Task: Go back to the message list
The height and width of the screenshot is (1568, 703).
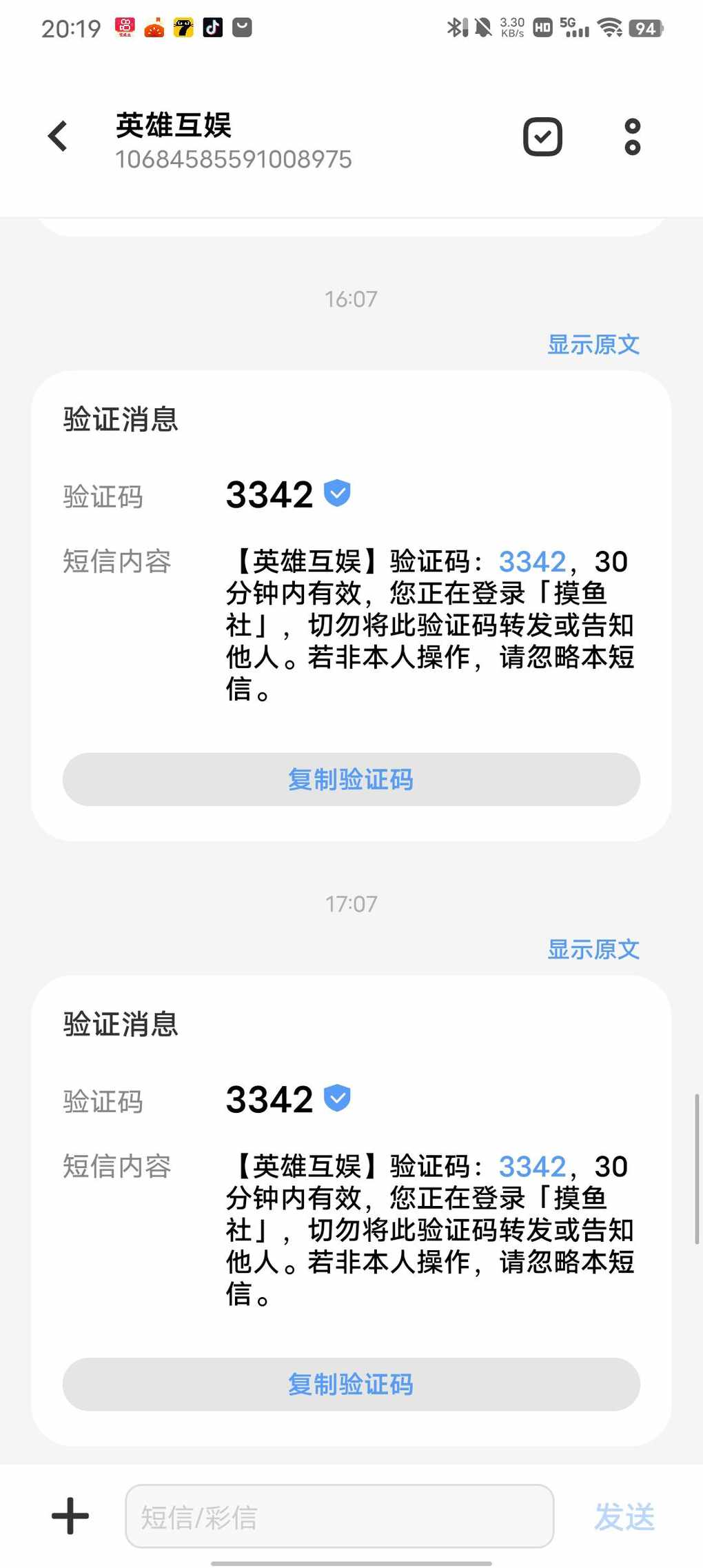Action: 59,136
